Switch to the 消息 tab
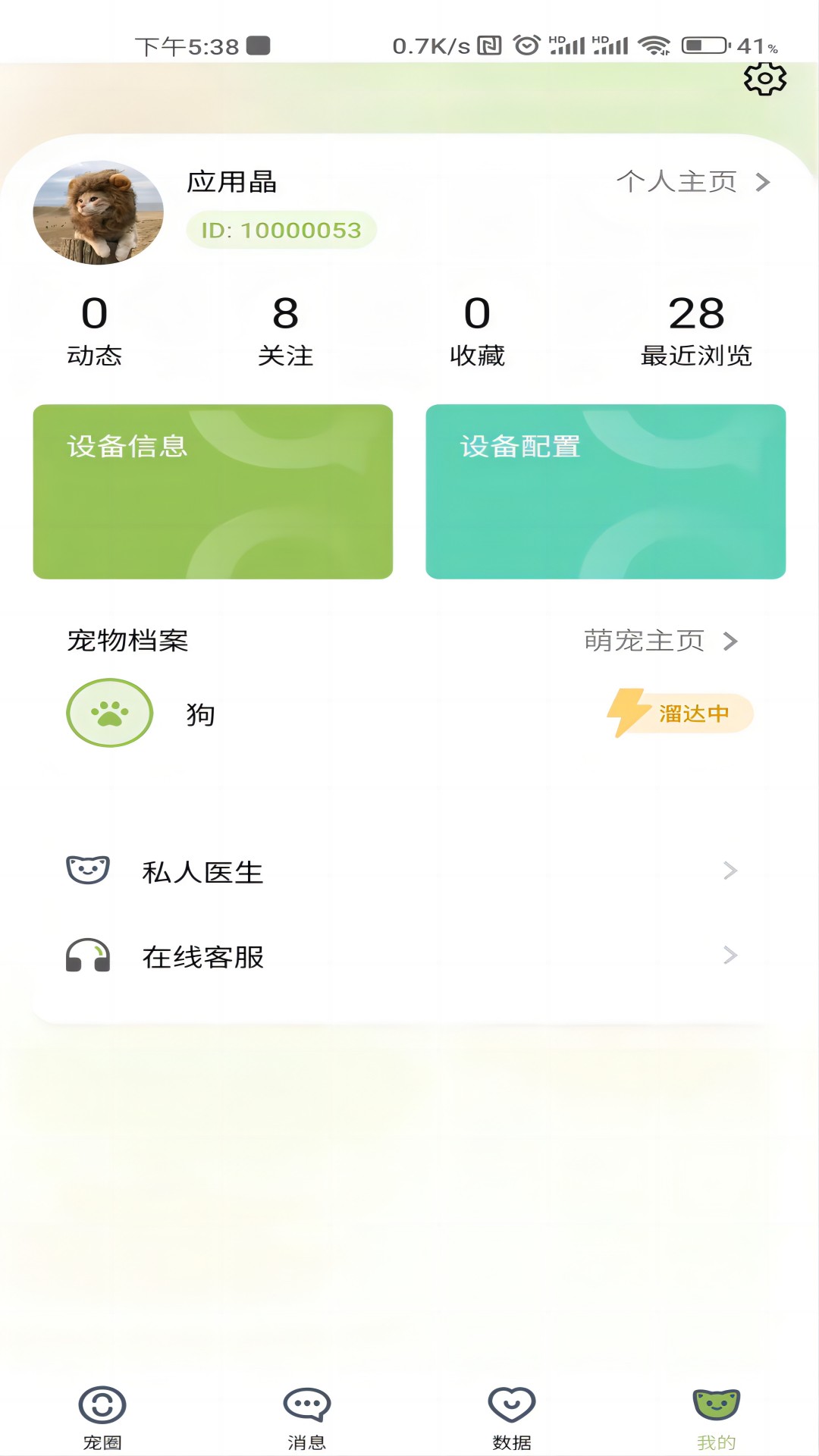The width and height of the screenshot is (819, 1456). [307, 1417]
